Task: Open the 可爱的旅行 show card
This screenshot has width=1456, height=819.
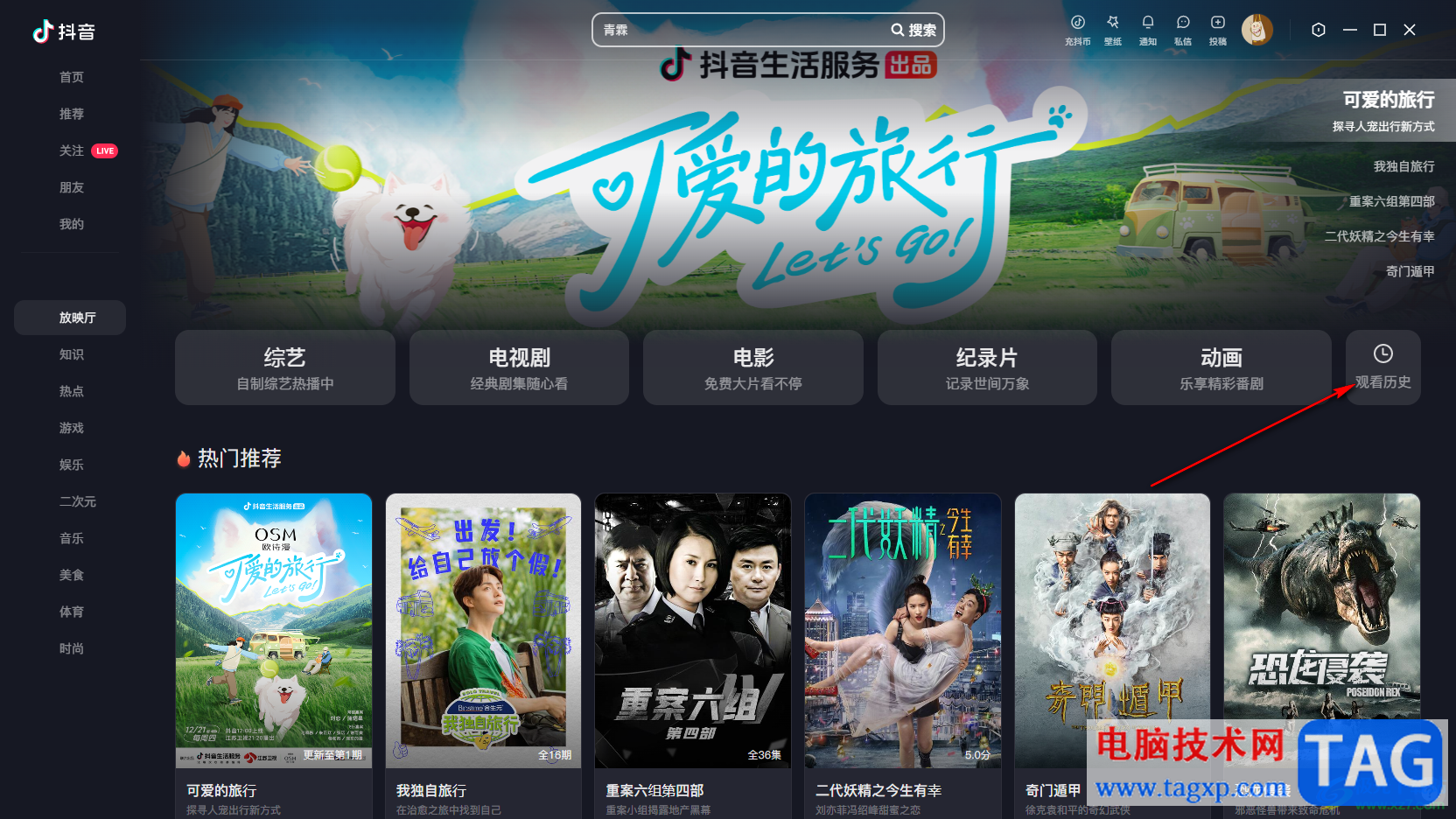Action: [x=274, y=630]
